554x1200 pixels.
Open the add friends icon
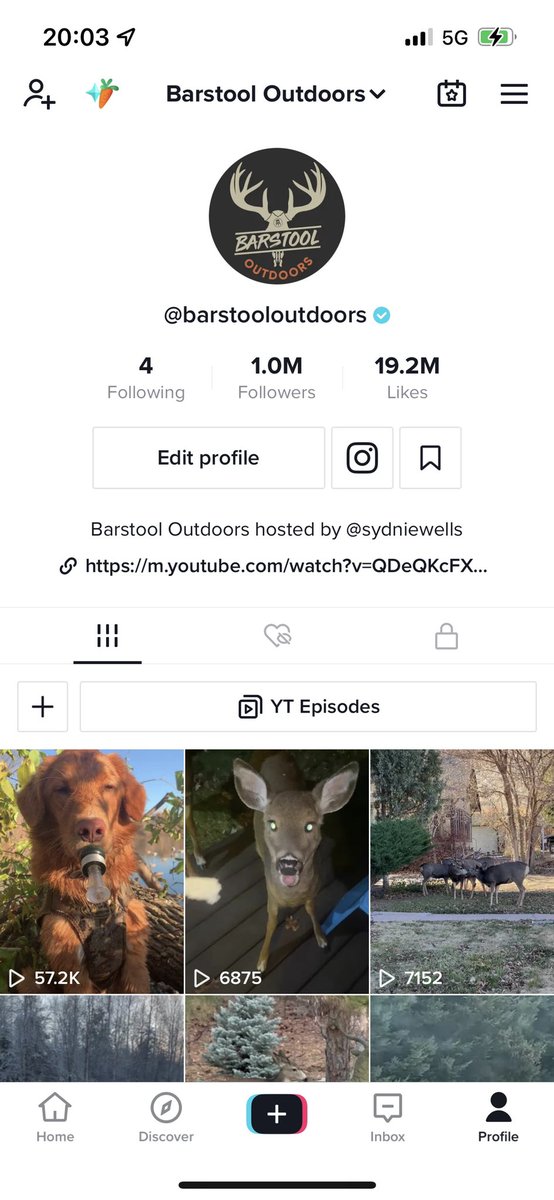click(39, 94)
